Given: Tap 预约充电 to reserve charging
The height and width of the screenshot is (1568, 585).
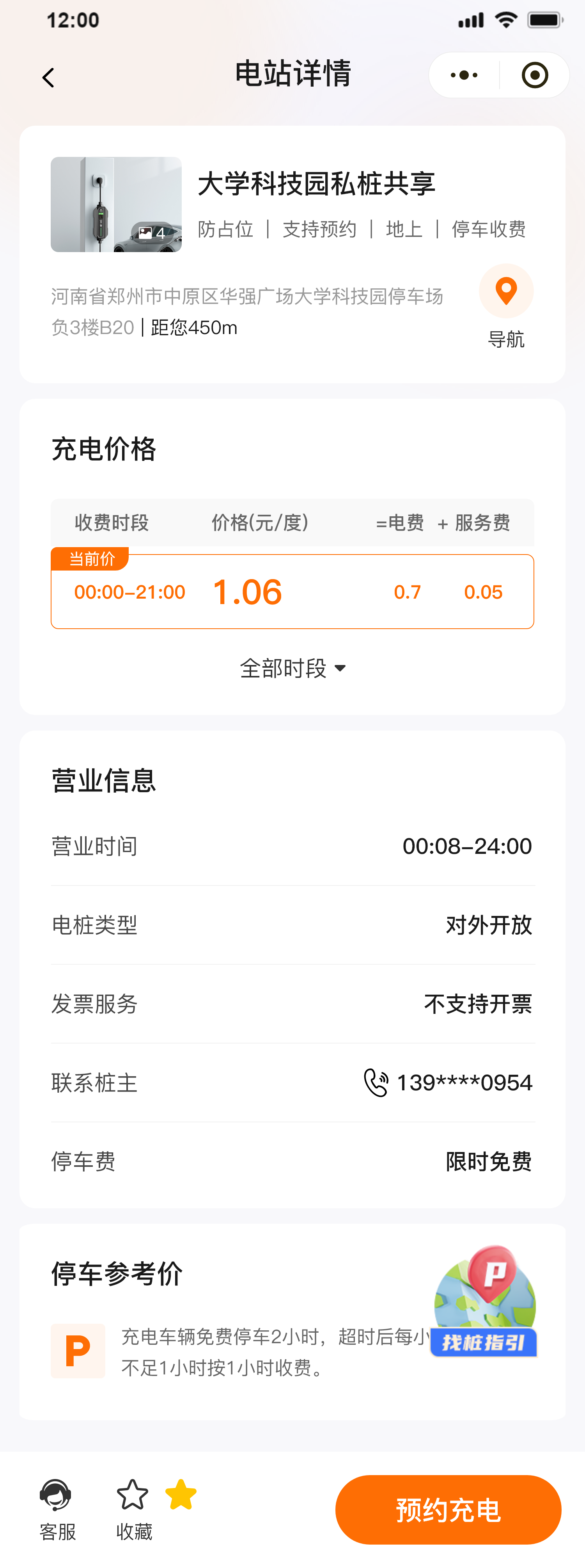Looking at the screenshot, I should 448,1509.
